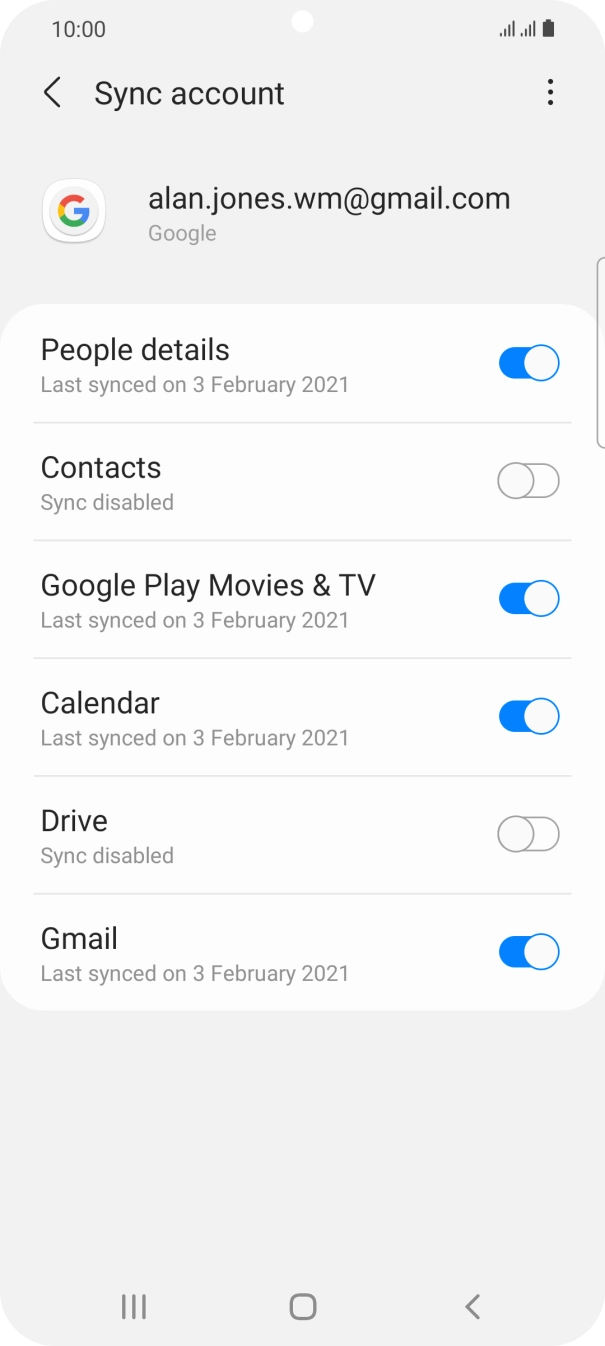Go back from Sync account screen

53,93
